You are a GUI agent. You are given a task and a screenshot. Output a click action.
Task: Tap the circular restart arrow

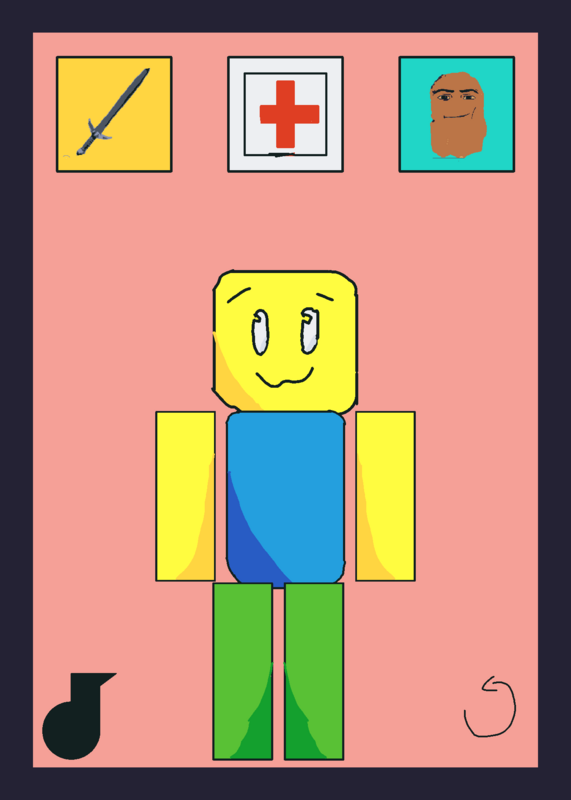point(490,707)
